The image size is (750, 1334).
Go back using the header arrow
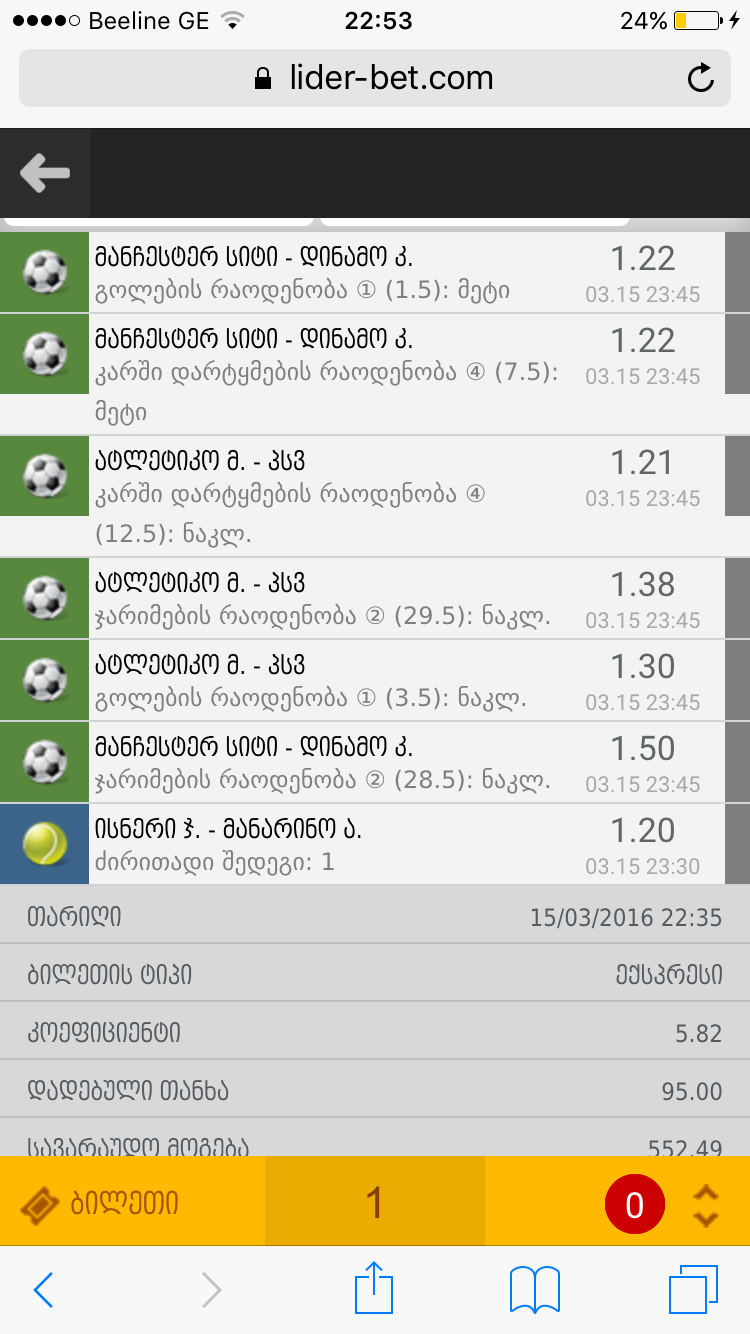(45, 173)
